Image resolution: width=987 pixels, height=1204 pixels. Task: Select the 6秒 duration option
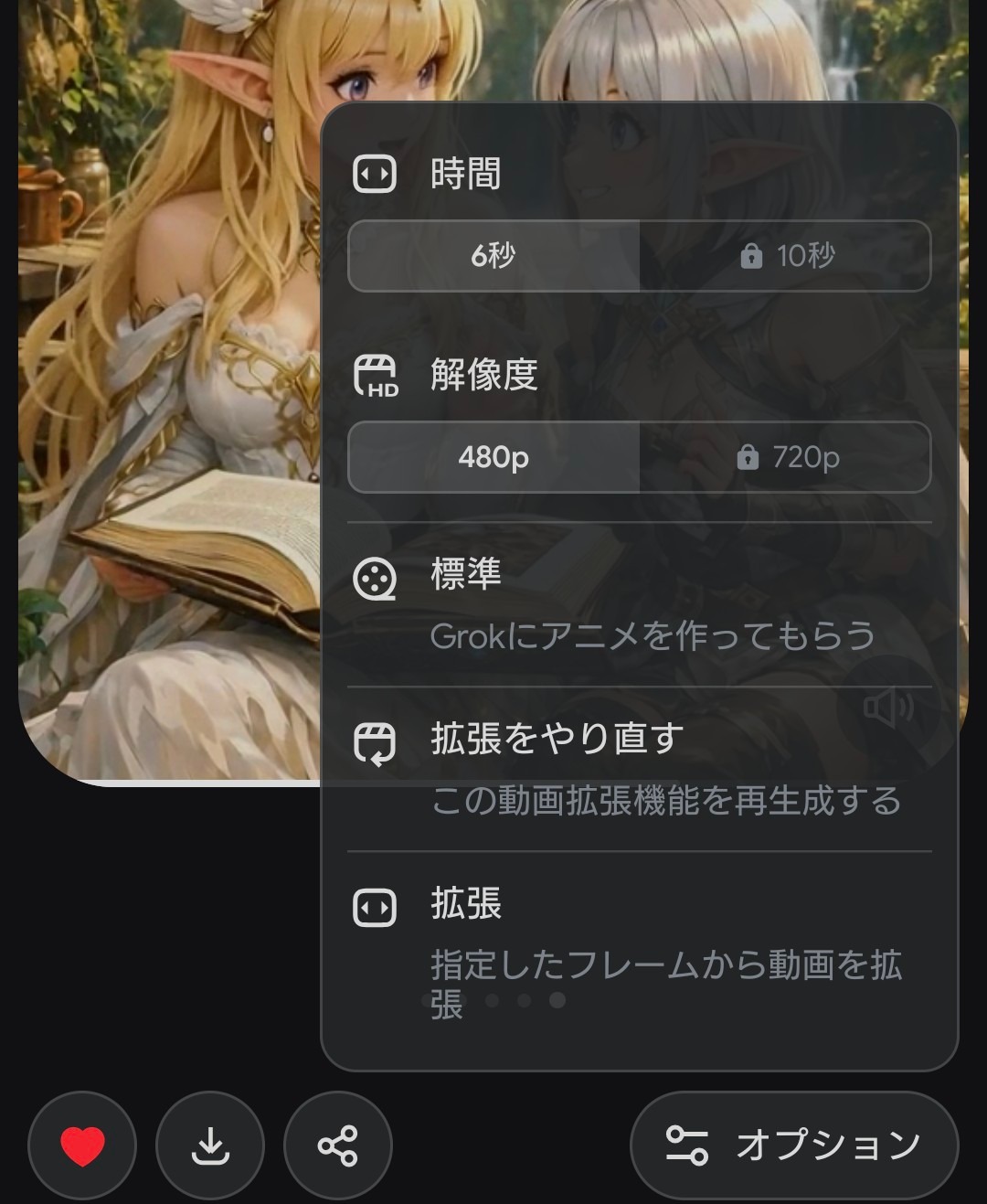click(x=493, y=256)
